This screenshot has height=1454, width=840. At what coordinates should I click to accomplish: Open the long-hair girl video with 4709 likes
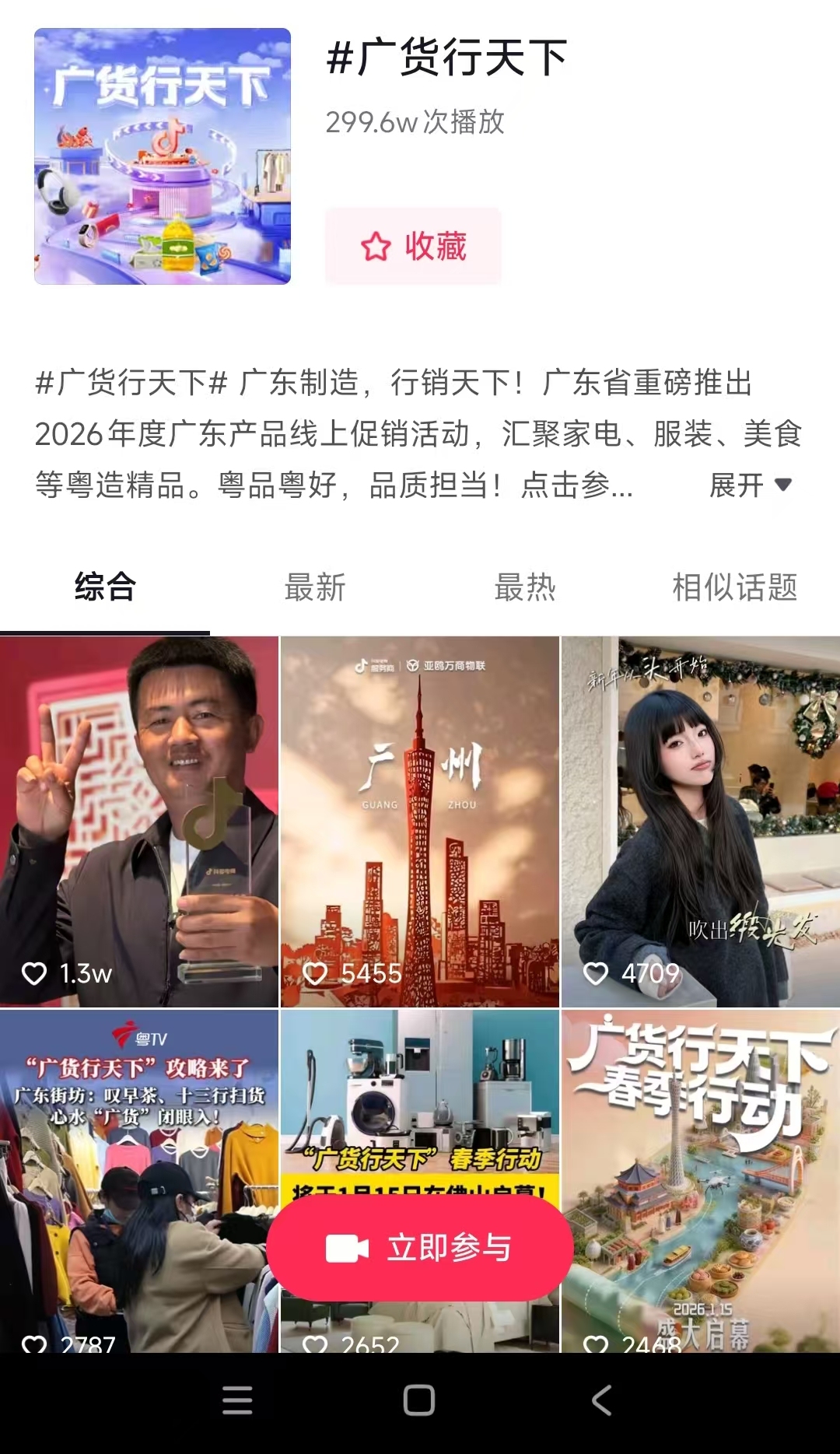[x=700, y=821]
